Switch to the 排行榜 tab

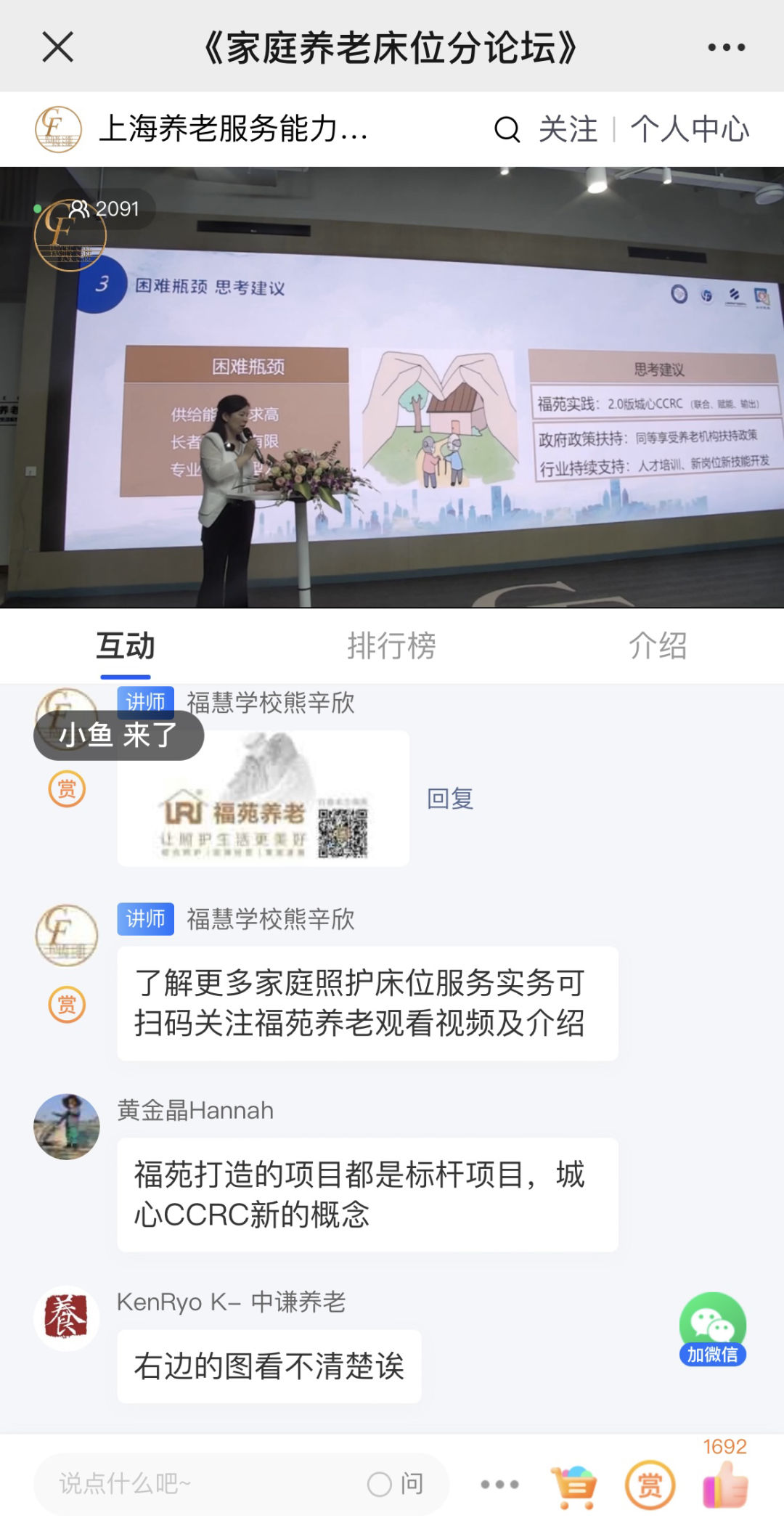click(391, 645)
